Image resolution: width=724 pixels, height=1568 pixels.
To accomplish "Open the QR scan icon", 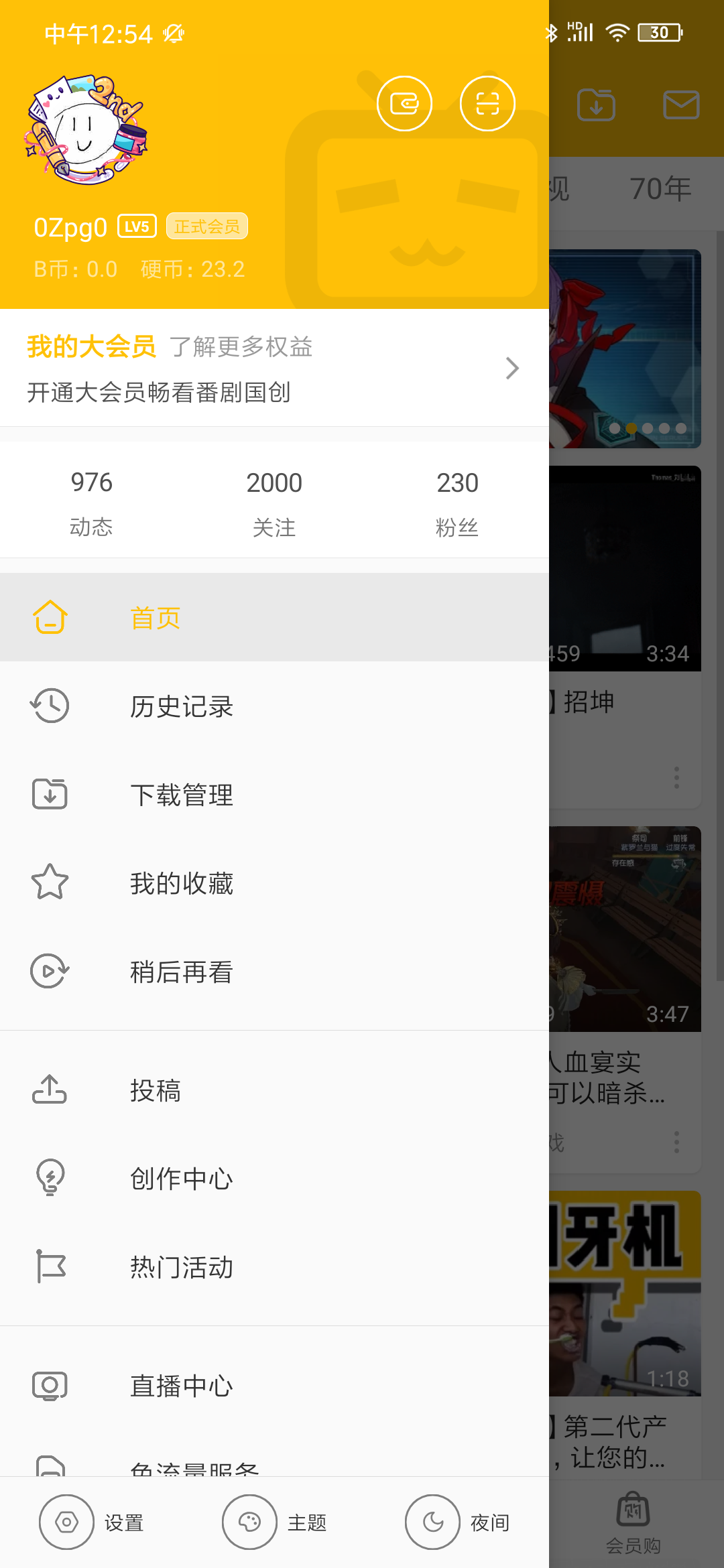I will pyautogui.click(x=487, y=104).
